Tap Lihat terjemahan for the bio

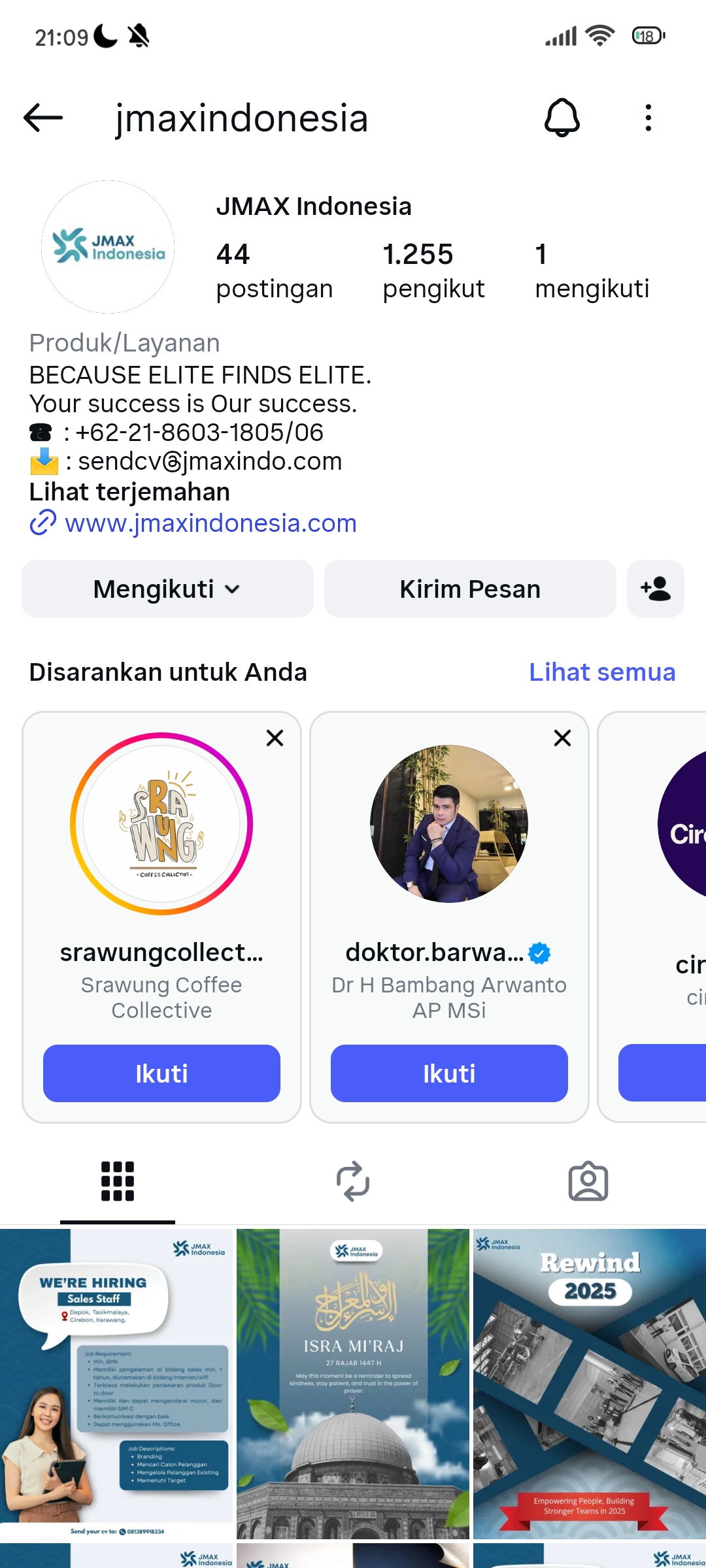click(129, 492)
